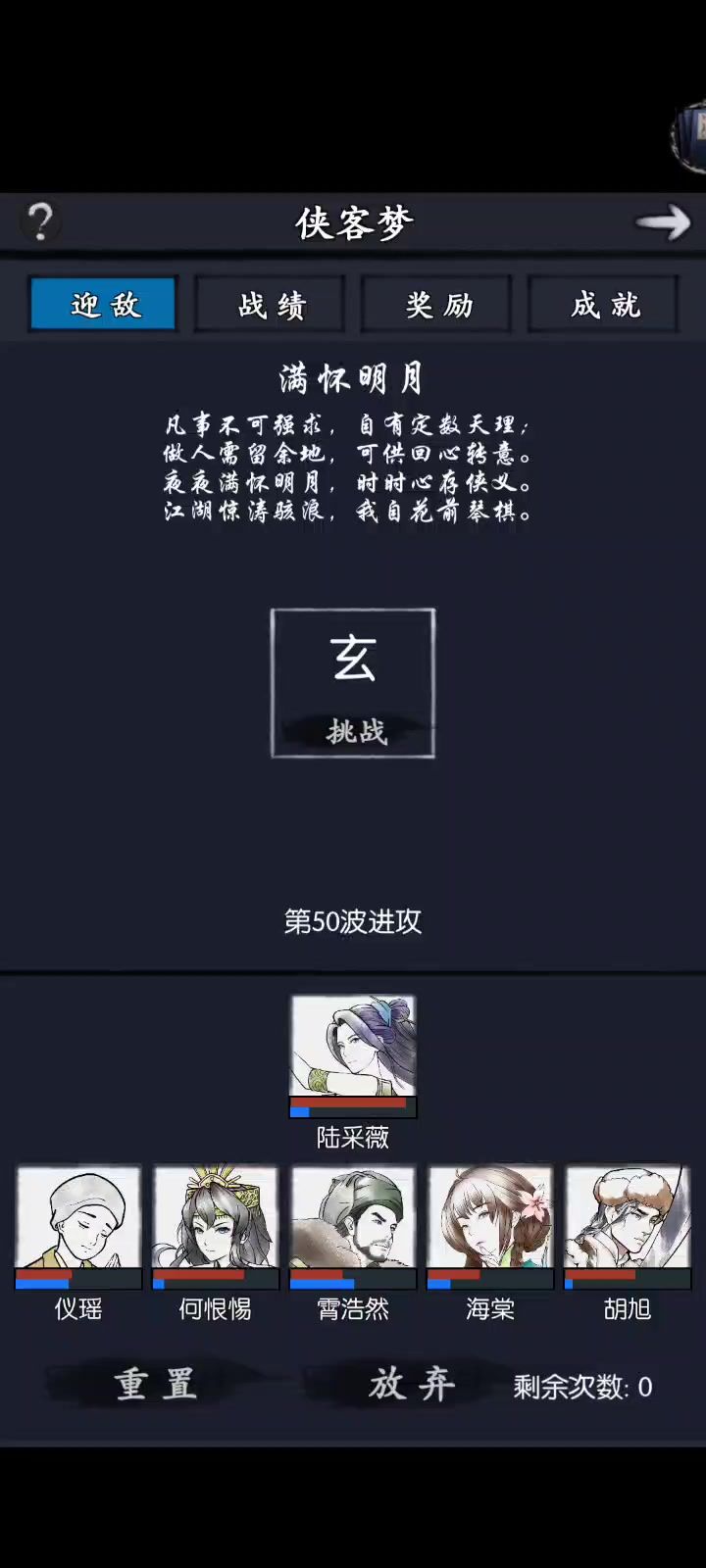
Task: Tap the 放弃 give up button
Action: [412, 1385]
